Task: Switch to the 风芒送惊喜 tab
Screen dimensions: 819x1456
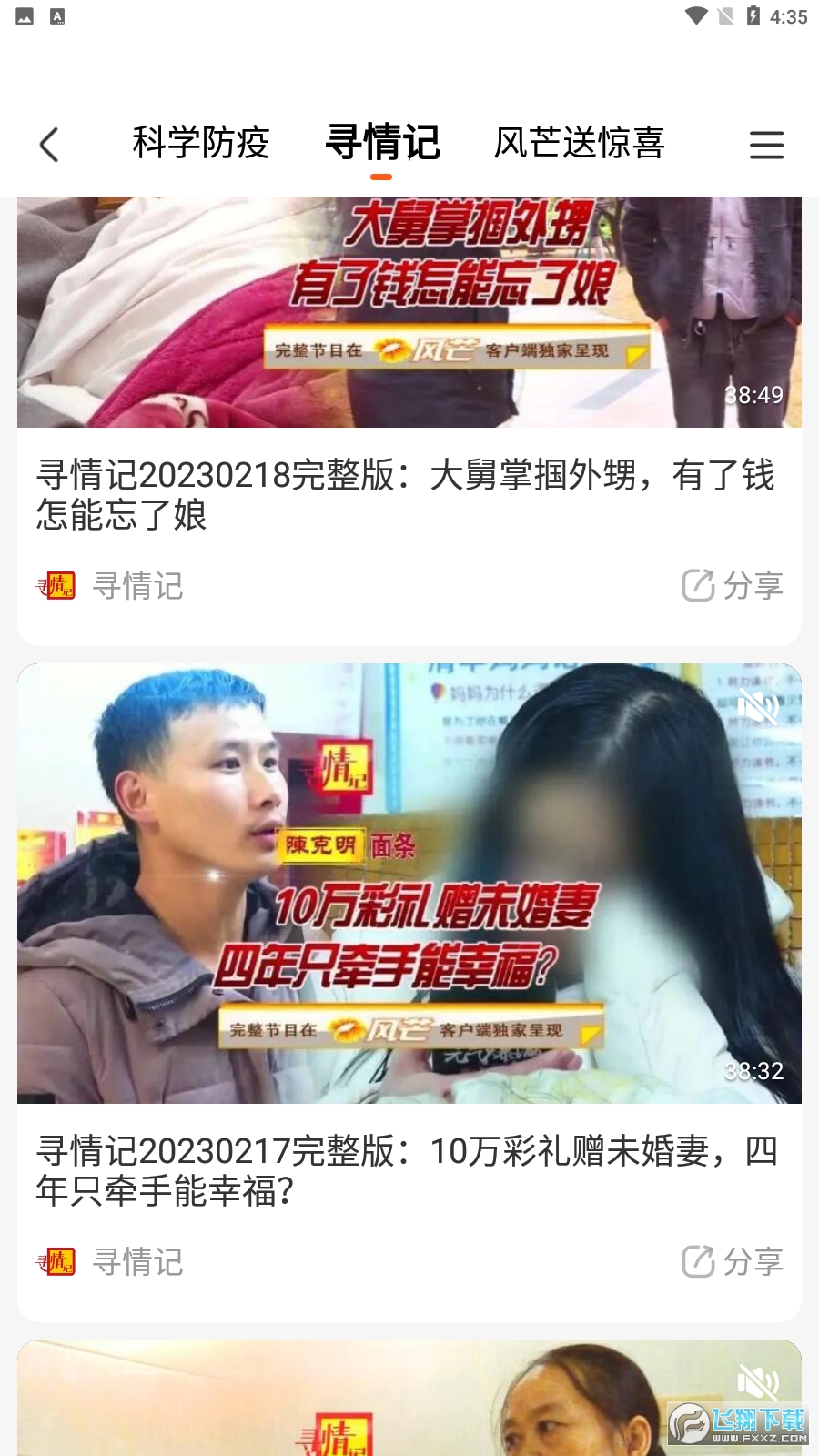Action: [579, 143]
